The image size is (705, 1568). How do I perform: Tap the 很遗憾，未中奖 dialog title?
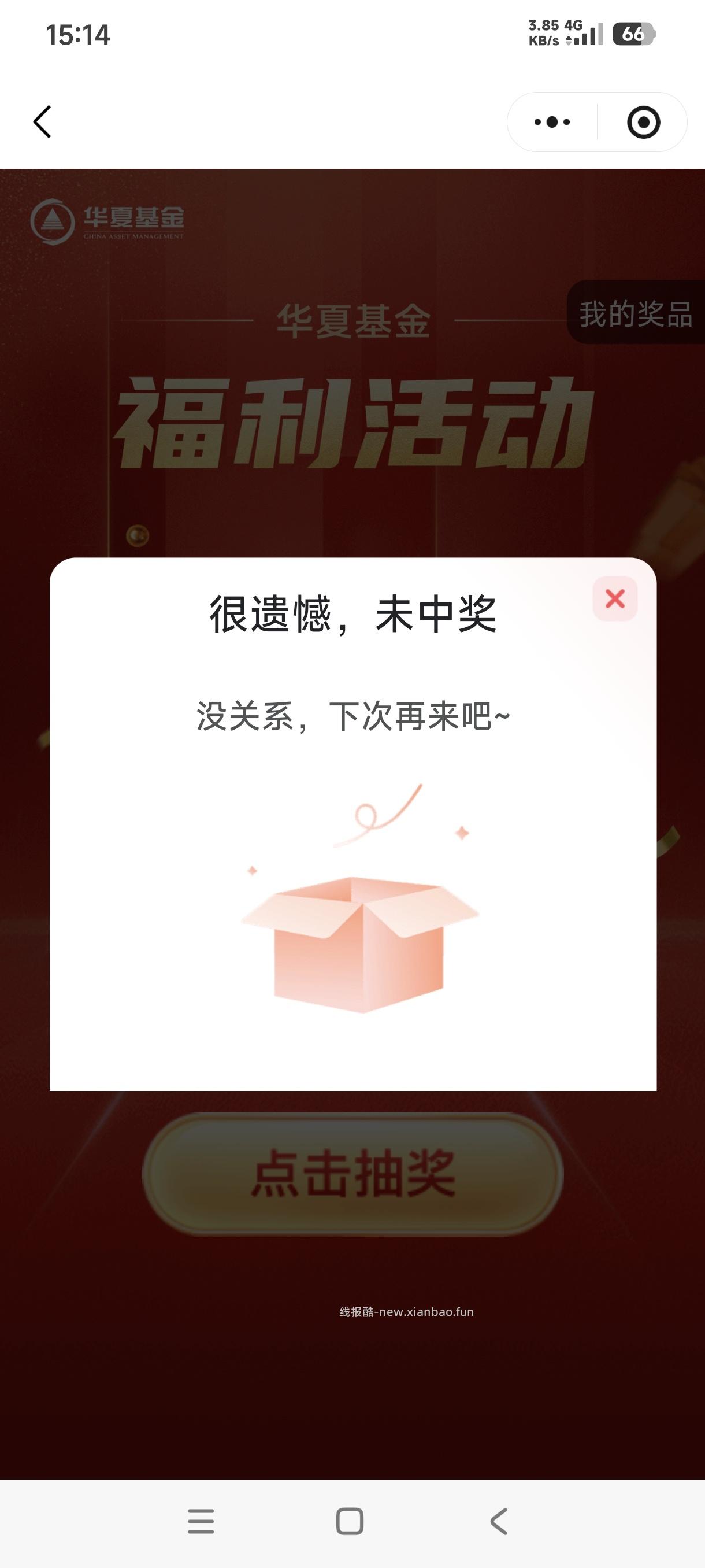tap(353, 615)
